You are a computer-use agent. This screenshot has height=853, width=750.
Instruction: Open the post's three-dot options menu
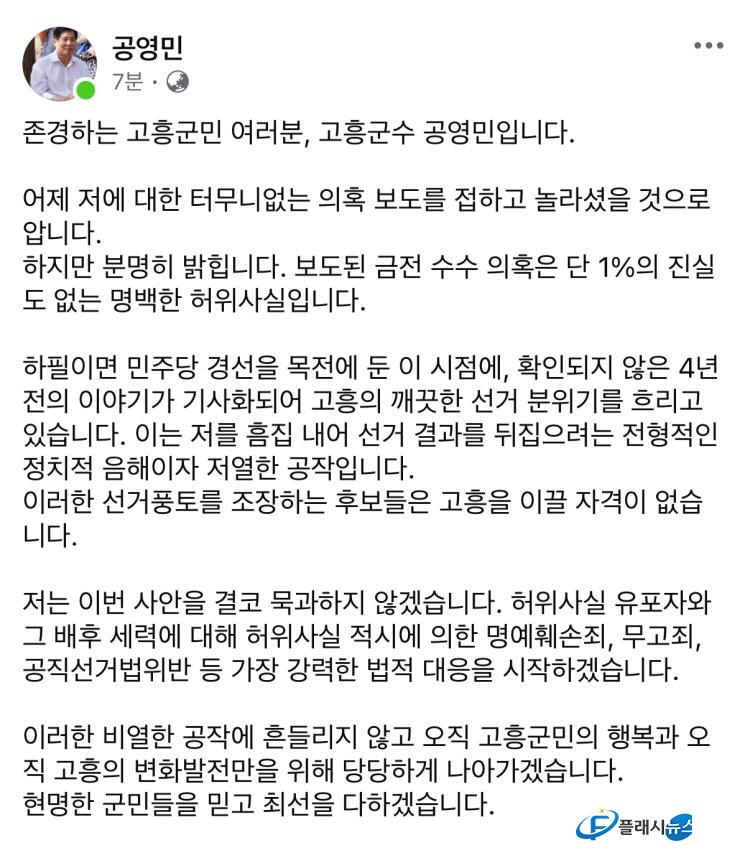coord(708,46)
